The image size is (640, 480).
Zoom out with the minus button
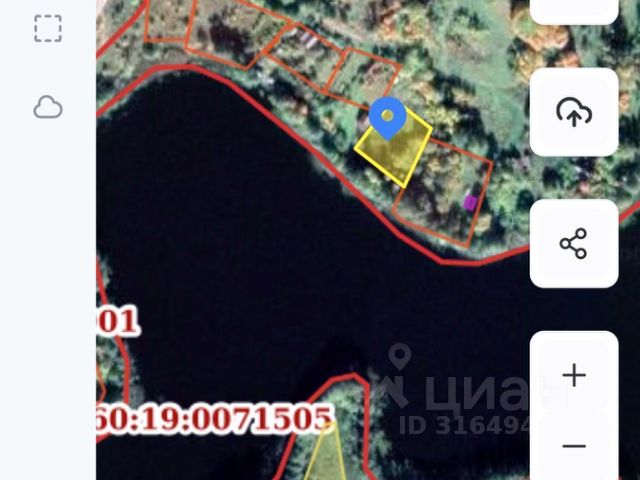574,446
